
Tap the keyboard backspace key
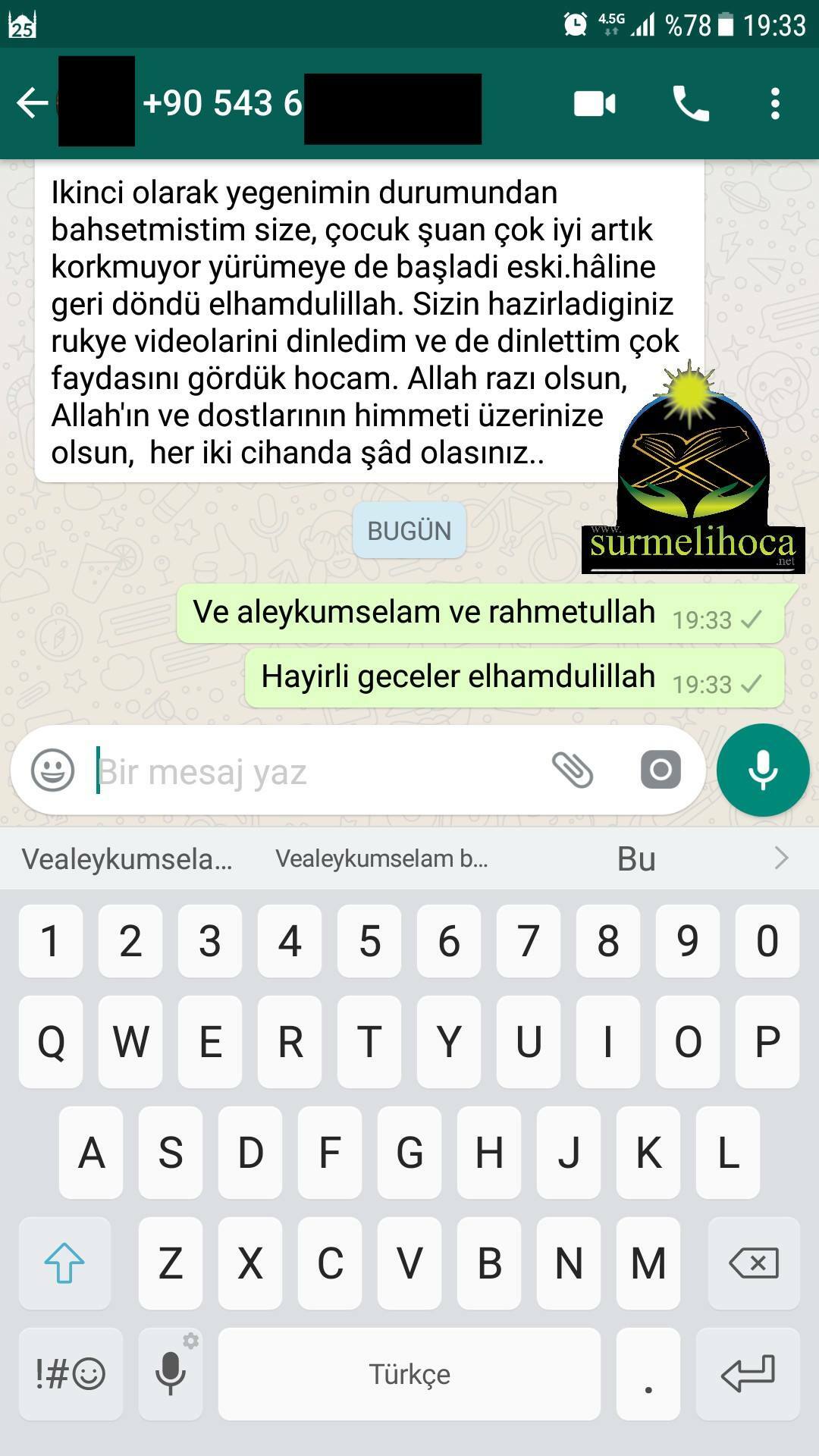(753, 1263)
